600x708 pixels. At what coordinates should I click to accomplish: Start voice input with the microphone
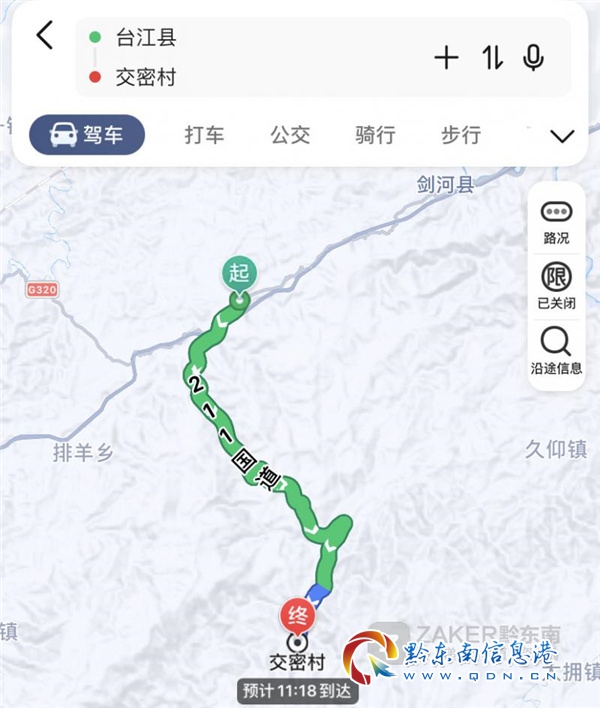[534, 58]
